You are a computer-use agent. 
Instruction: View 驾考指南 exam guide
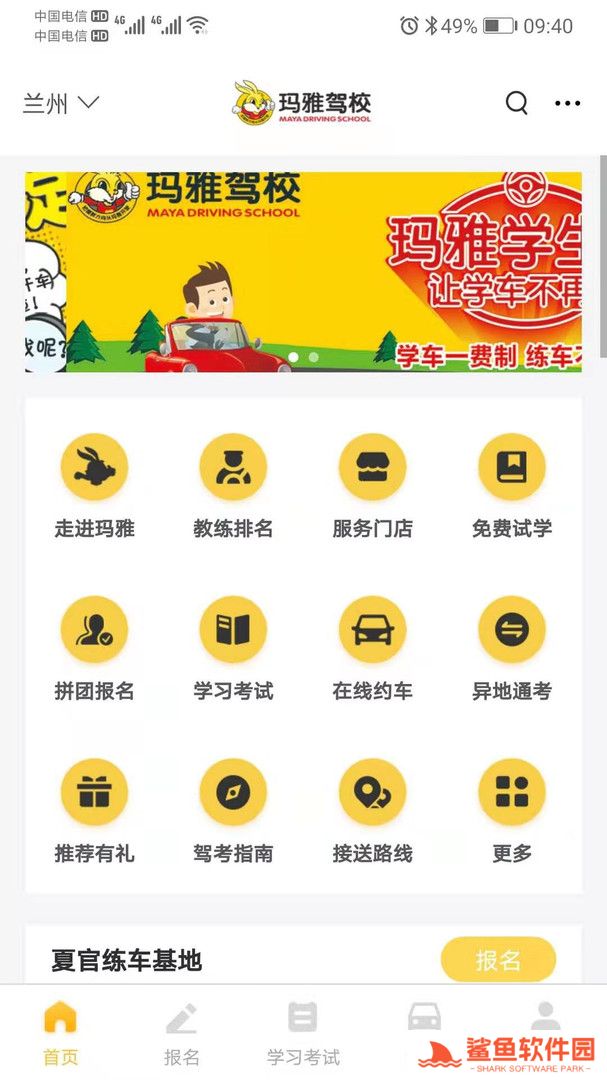(233, 811)
